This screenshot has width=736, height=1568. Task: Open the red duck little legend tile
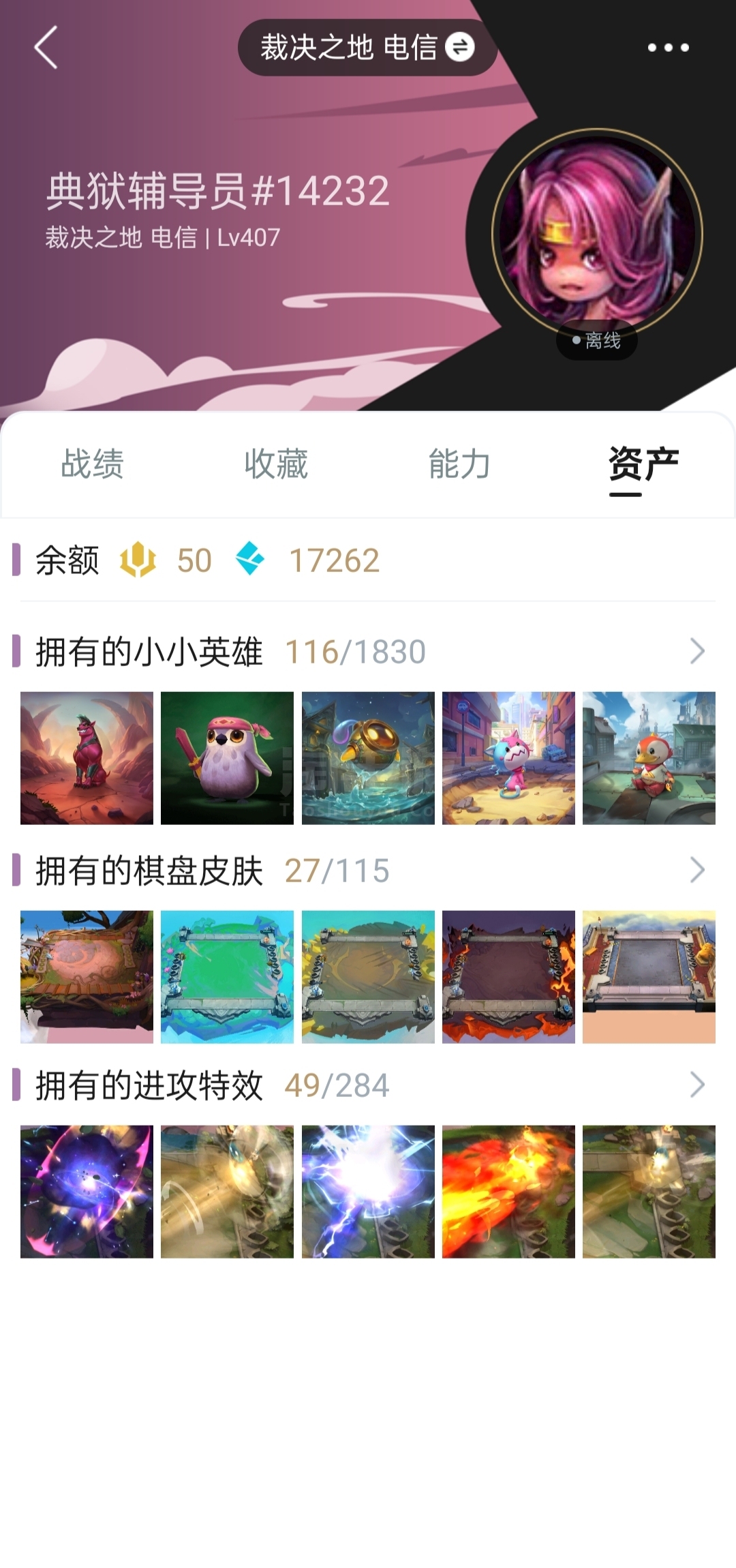pyautogui.click(x=649, y=758)
